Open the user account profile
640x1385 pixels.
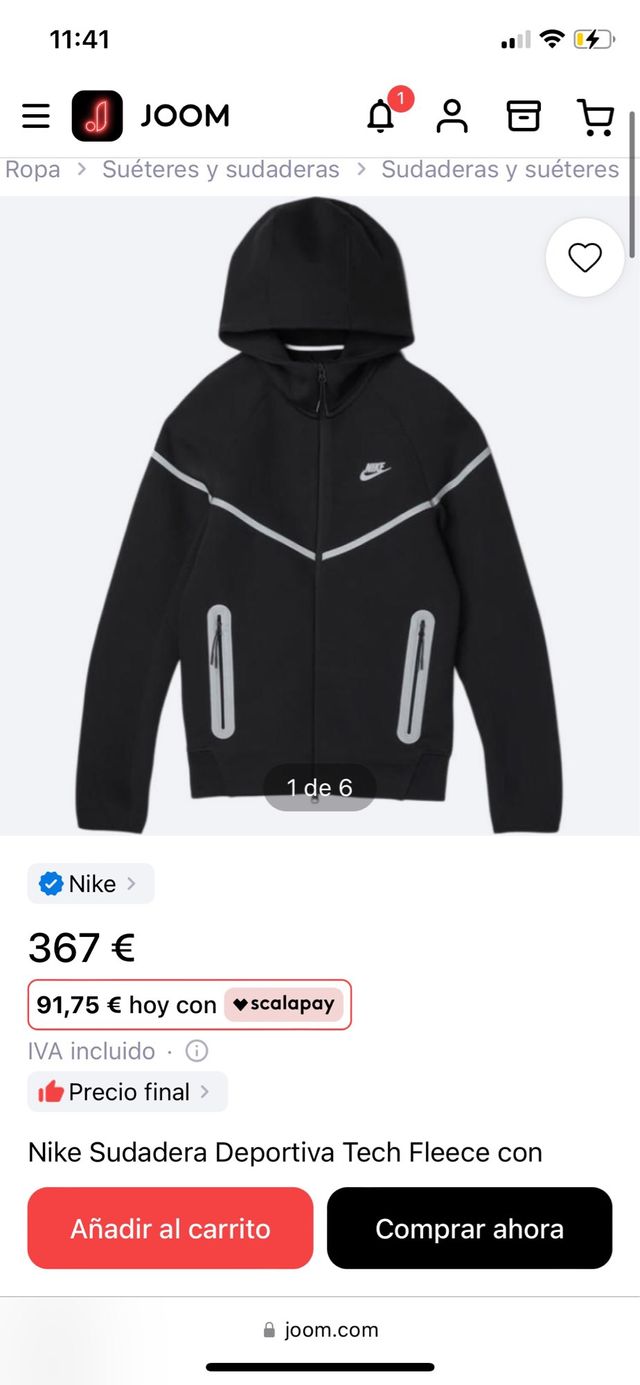pyautogui.click(x=452, y=116)
